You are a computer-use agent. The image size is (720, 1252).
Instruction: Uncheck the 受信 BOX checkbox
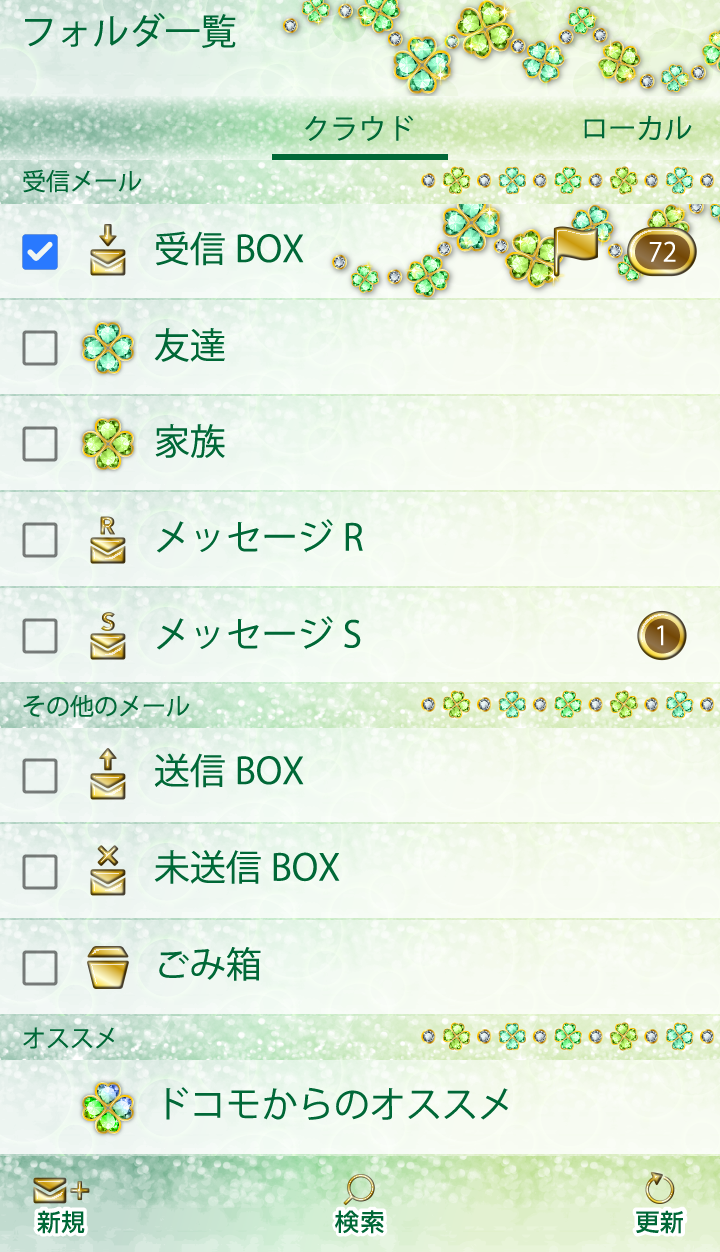point(40,252)
